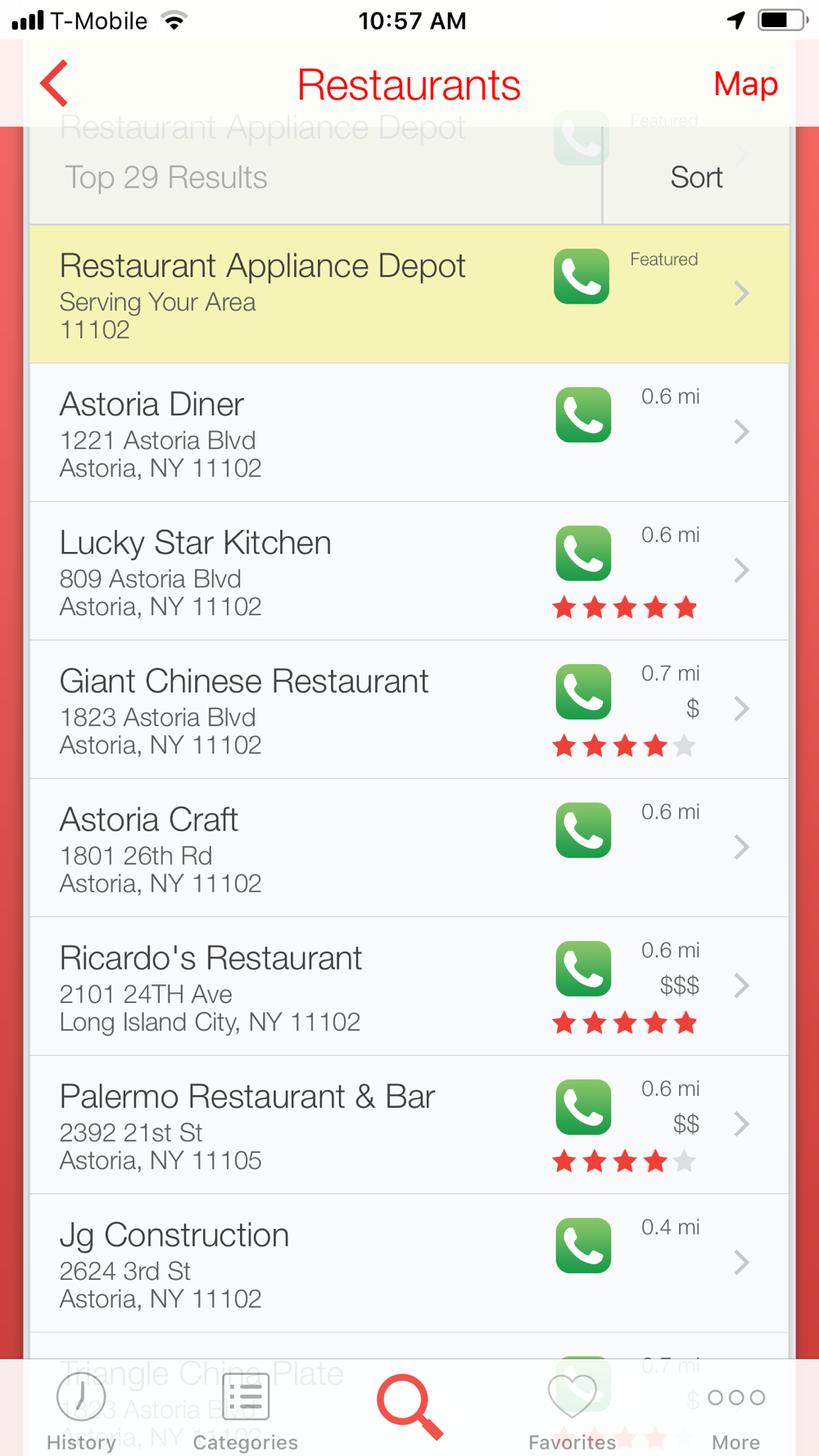View the Astoria Craft listing
Image resolution: width=819 pixels, height=1456 pixels.
[409, 848]
